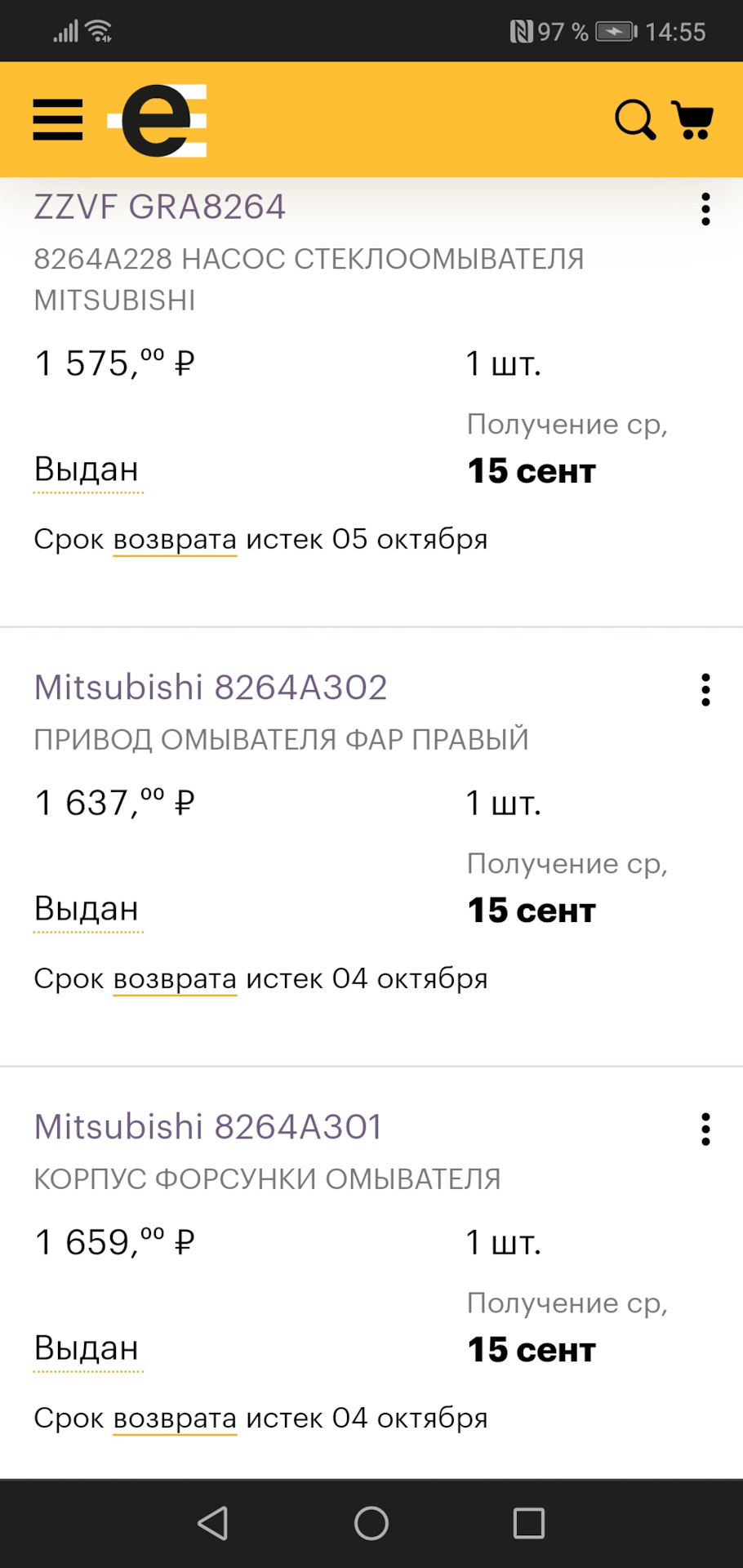Open the ZZVF GRA8264 product page
743x1568 pixels.
pos(160,207)
